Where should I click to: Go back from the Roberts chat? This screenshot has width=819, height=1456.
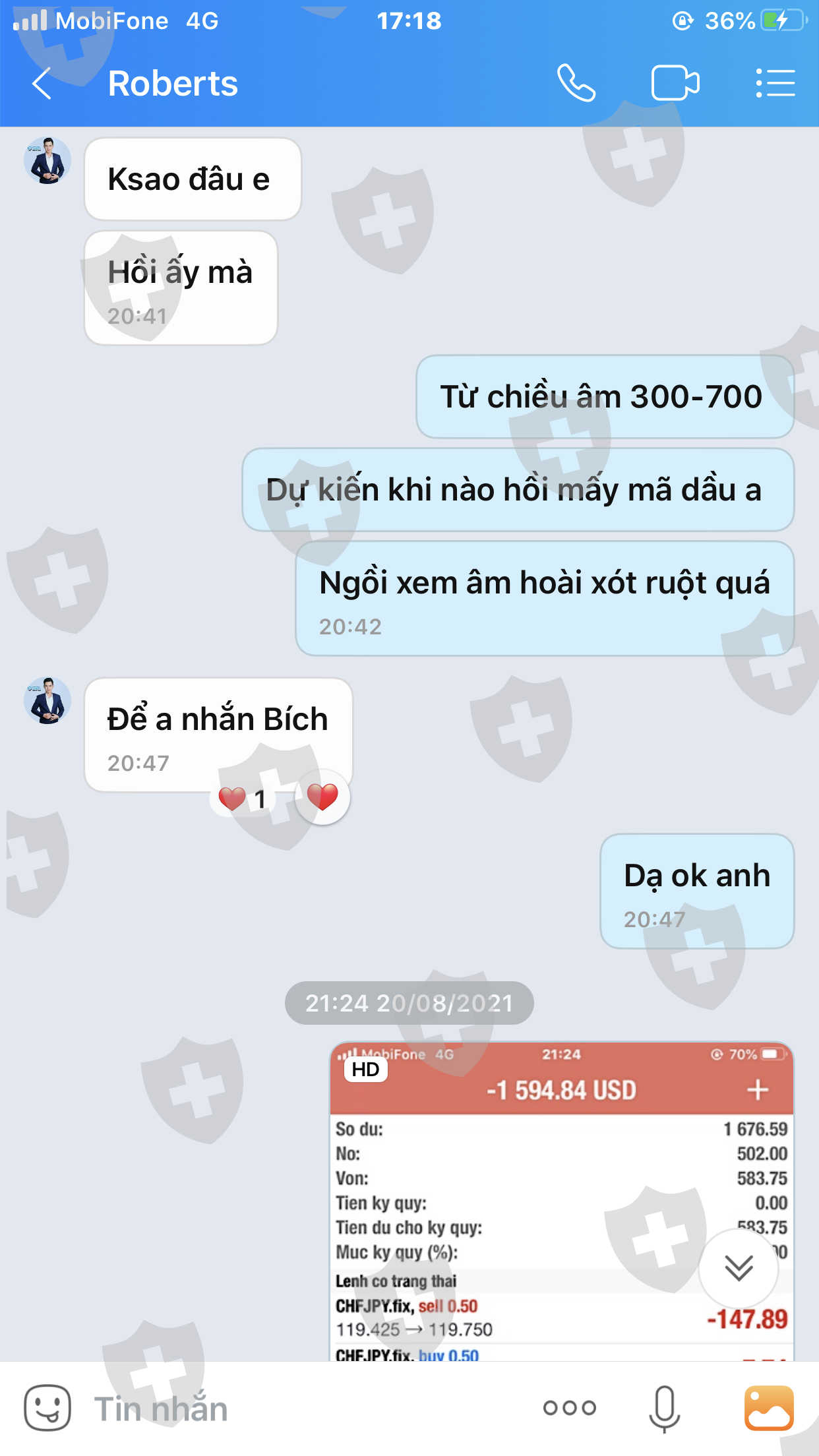(x=42, y=84)
